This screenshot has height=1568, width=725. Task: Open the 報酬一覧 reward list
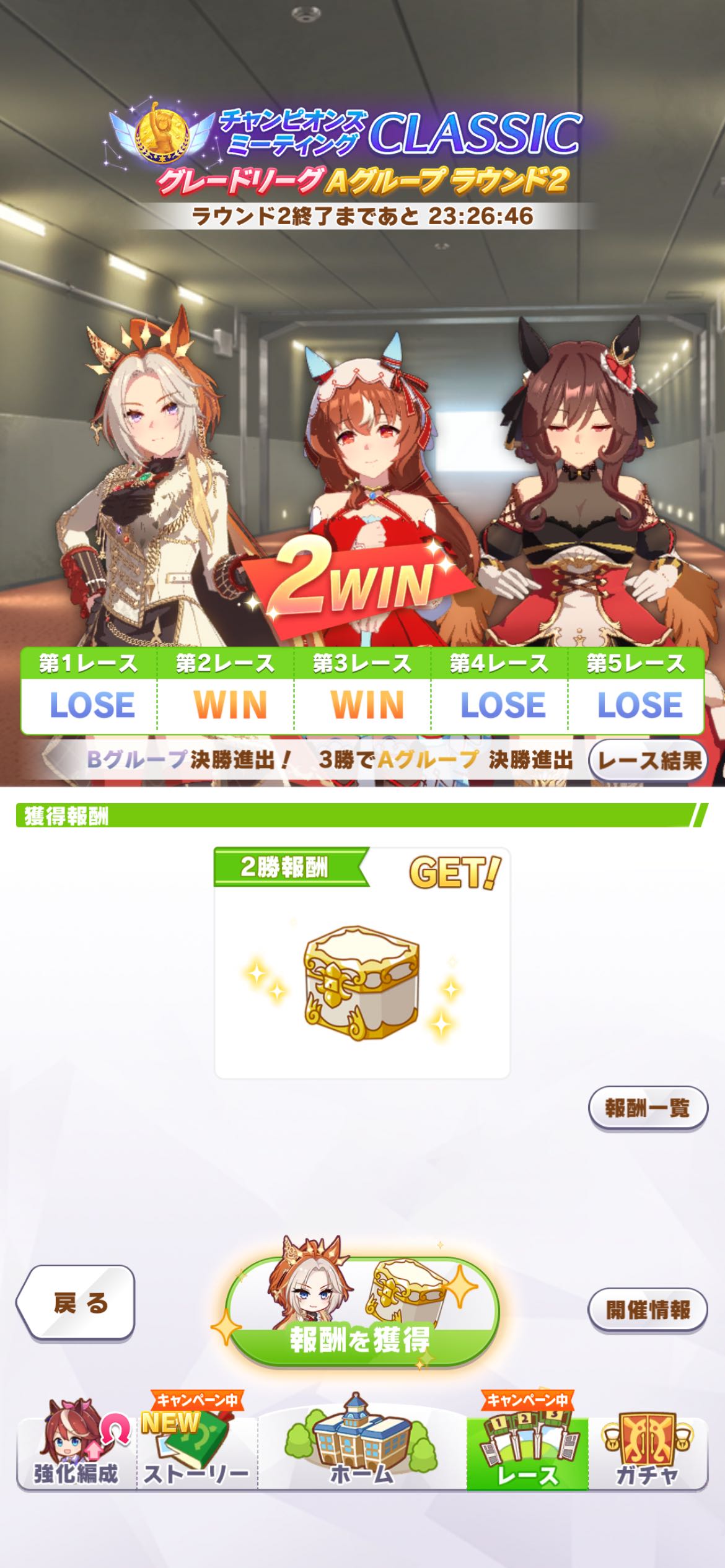648,1108
